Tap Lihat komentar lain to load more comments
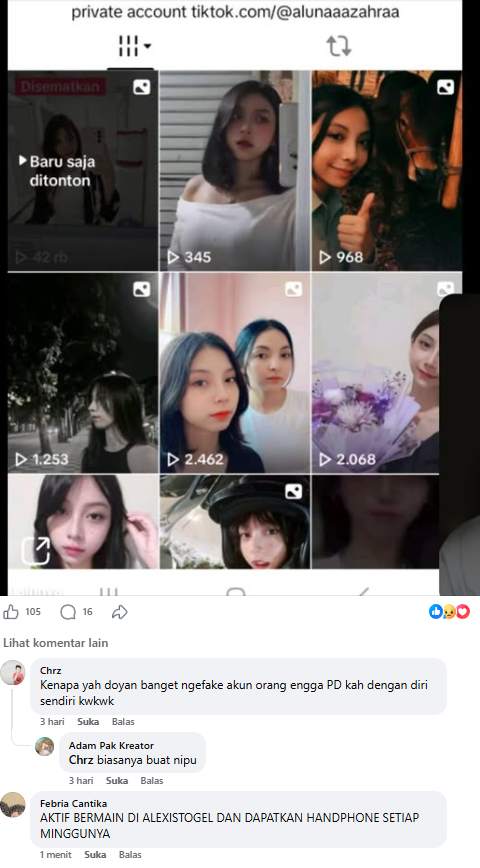 coord(56,643)
